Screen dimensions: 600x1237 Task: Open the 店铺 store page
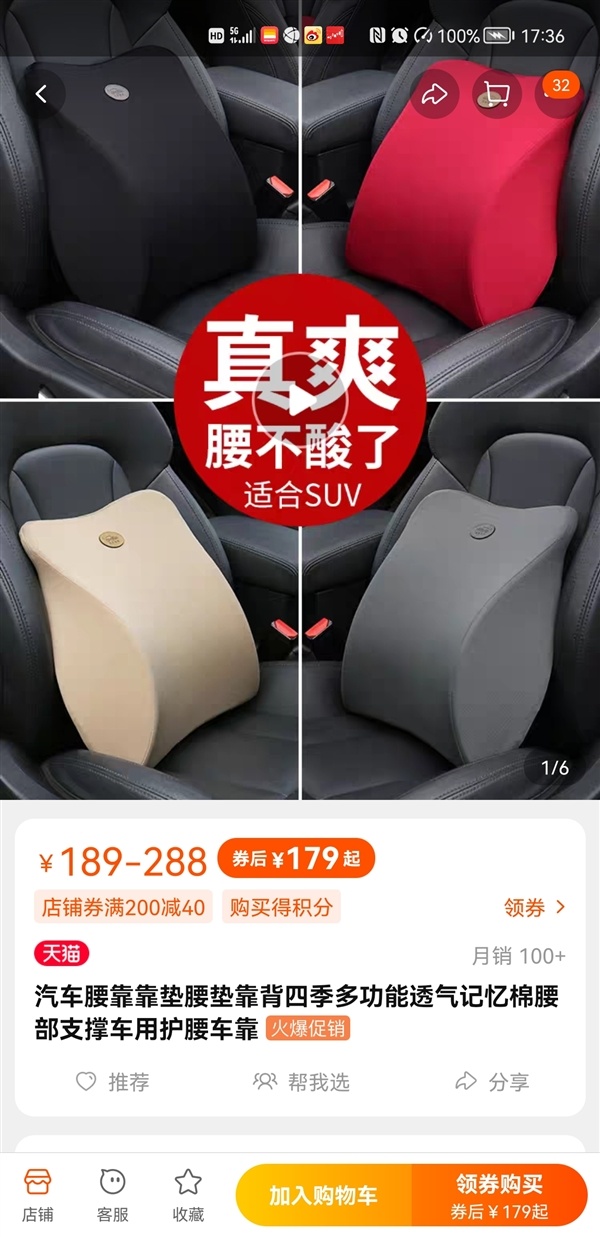(38, 1195)
